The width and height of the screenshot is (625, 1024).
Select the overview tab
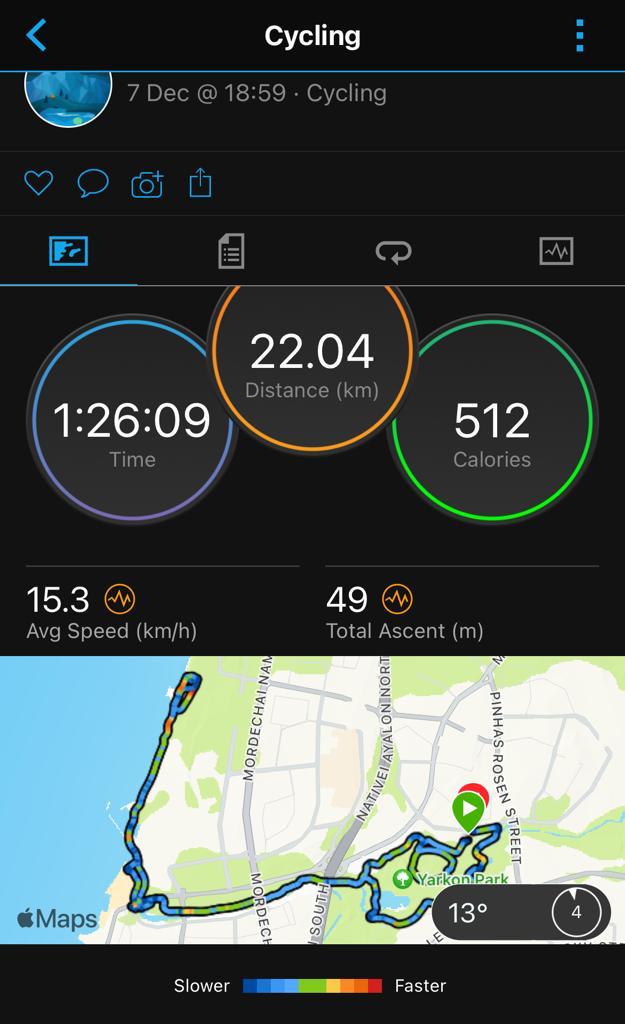[x=69, y=251]
